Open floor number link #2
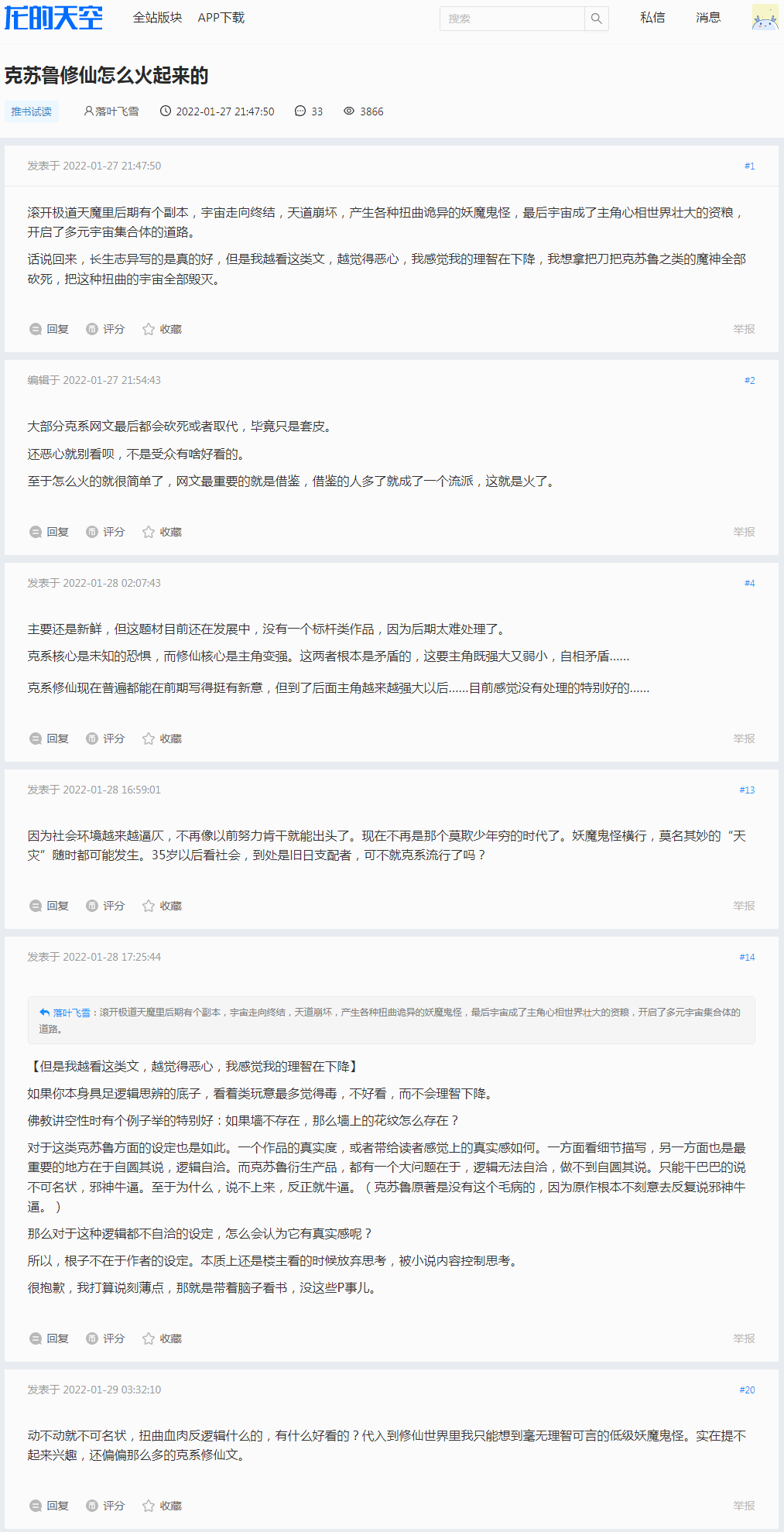Screen dimensions: 784x1532 click(749, 380)
